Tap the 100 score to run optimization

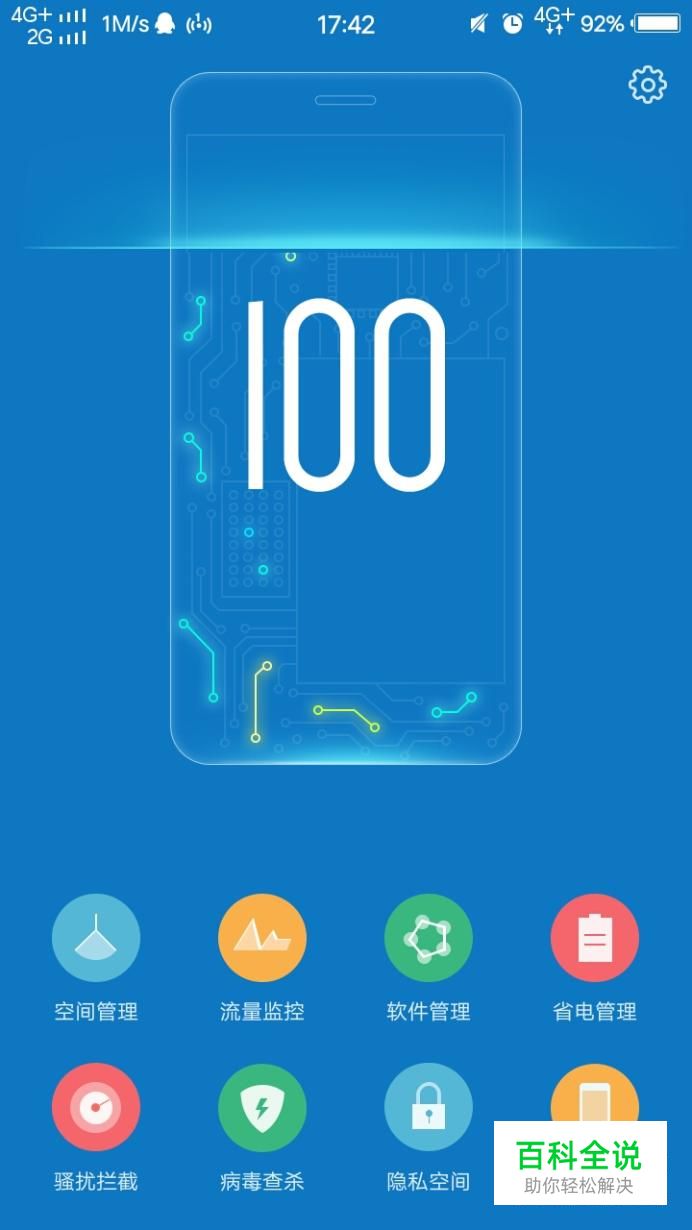point(345,395)
